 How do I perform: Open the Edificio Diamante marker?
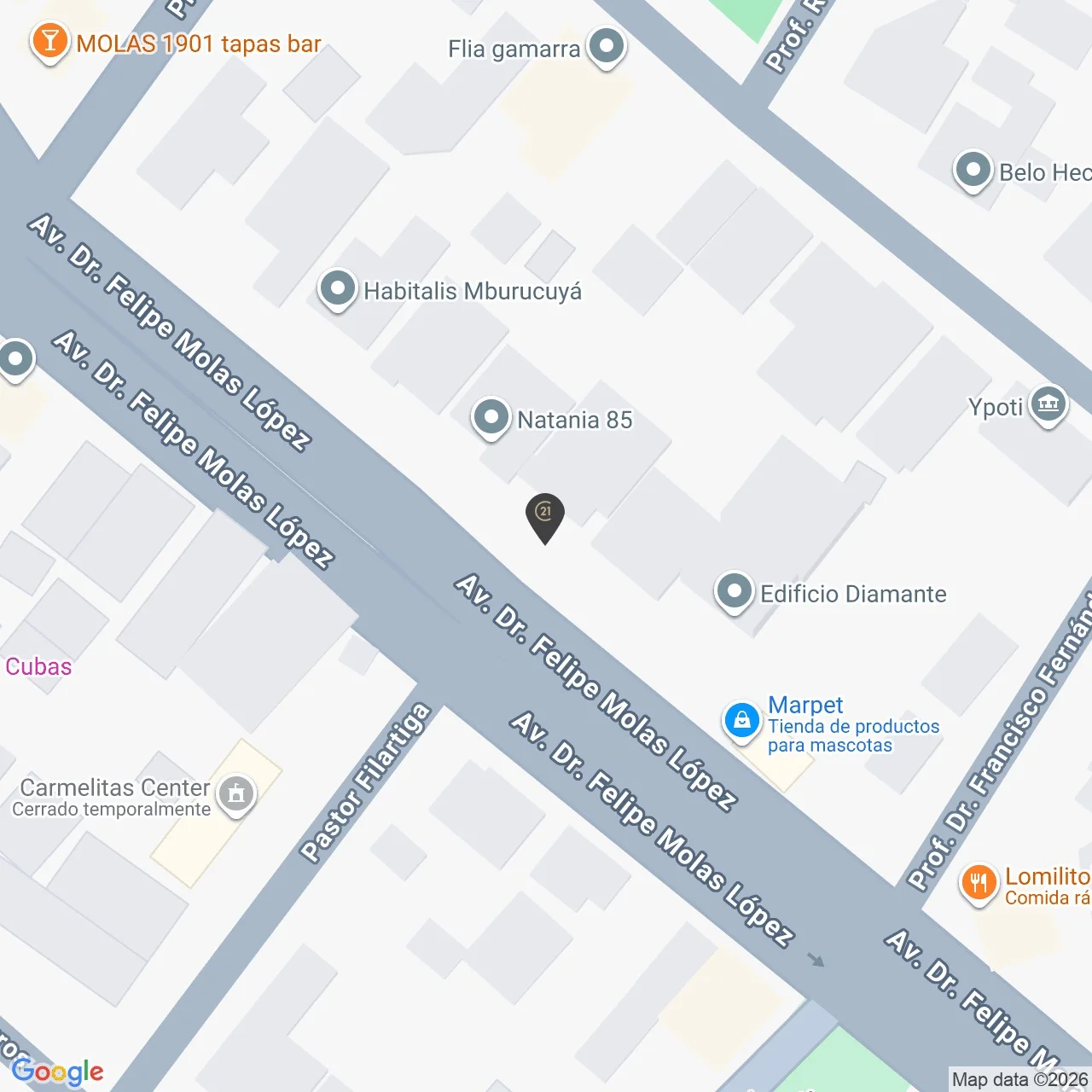(734, 591)
